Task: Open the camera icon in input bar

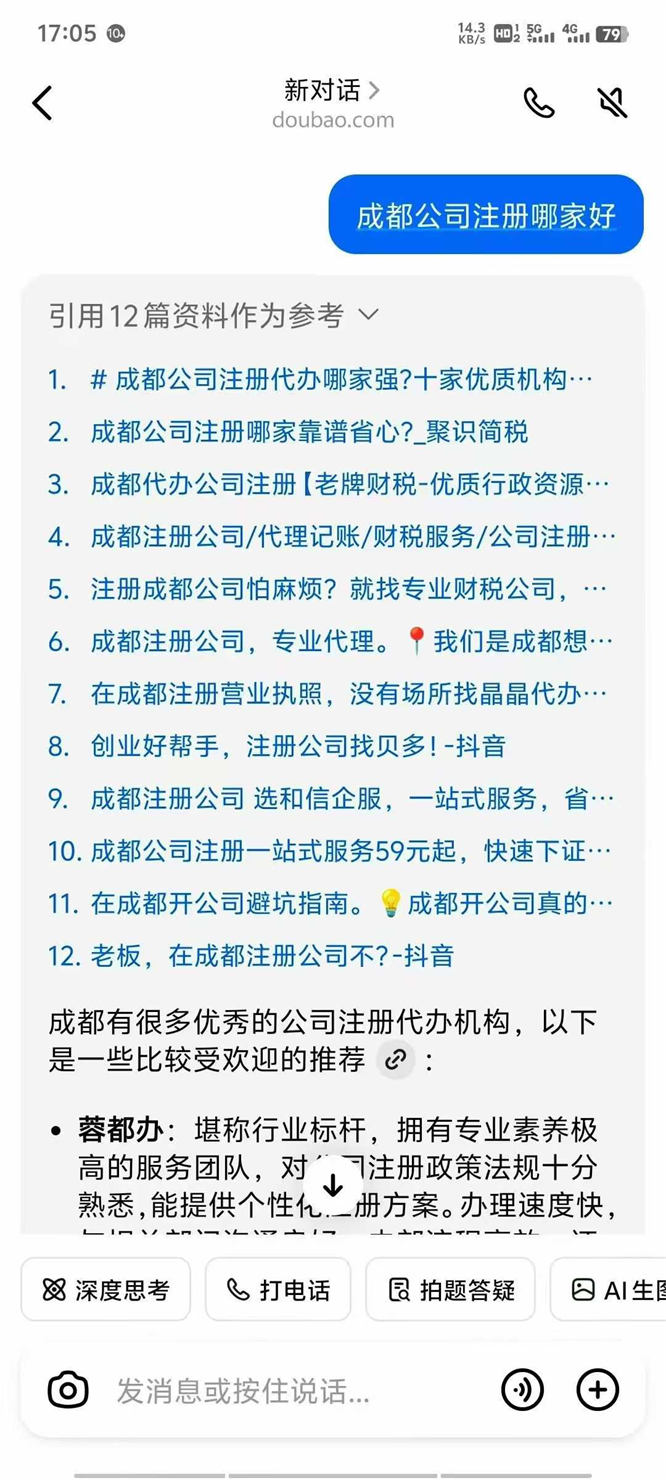Action: pyautogui.click(x=68, y=1390)
